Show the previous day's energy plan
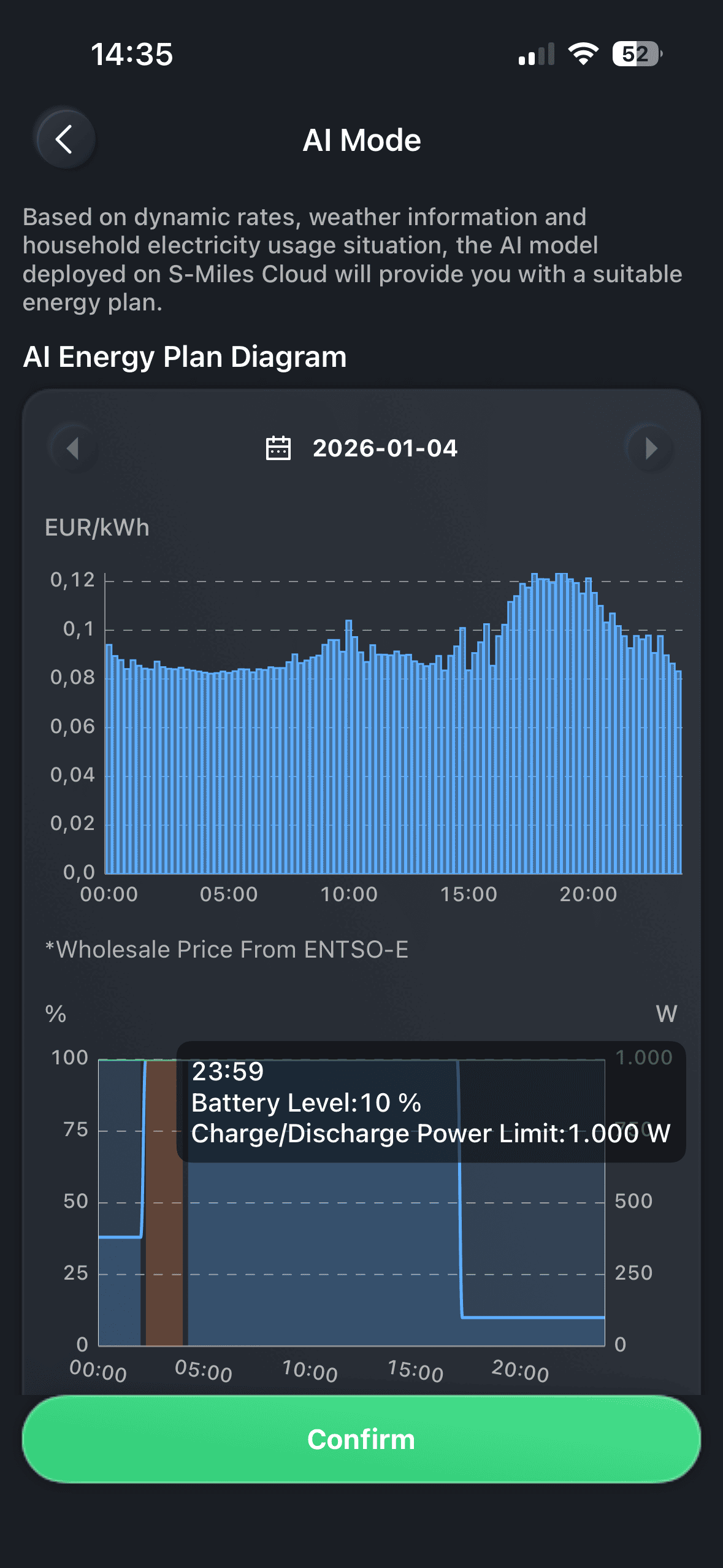 (73, 448)
